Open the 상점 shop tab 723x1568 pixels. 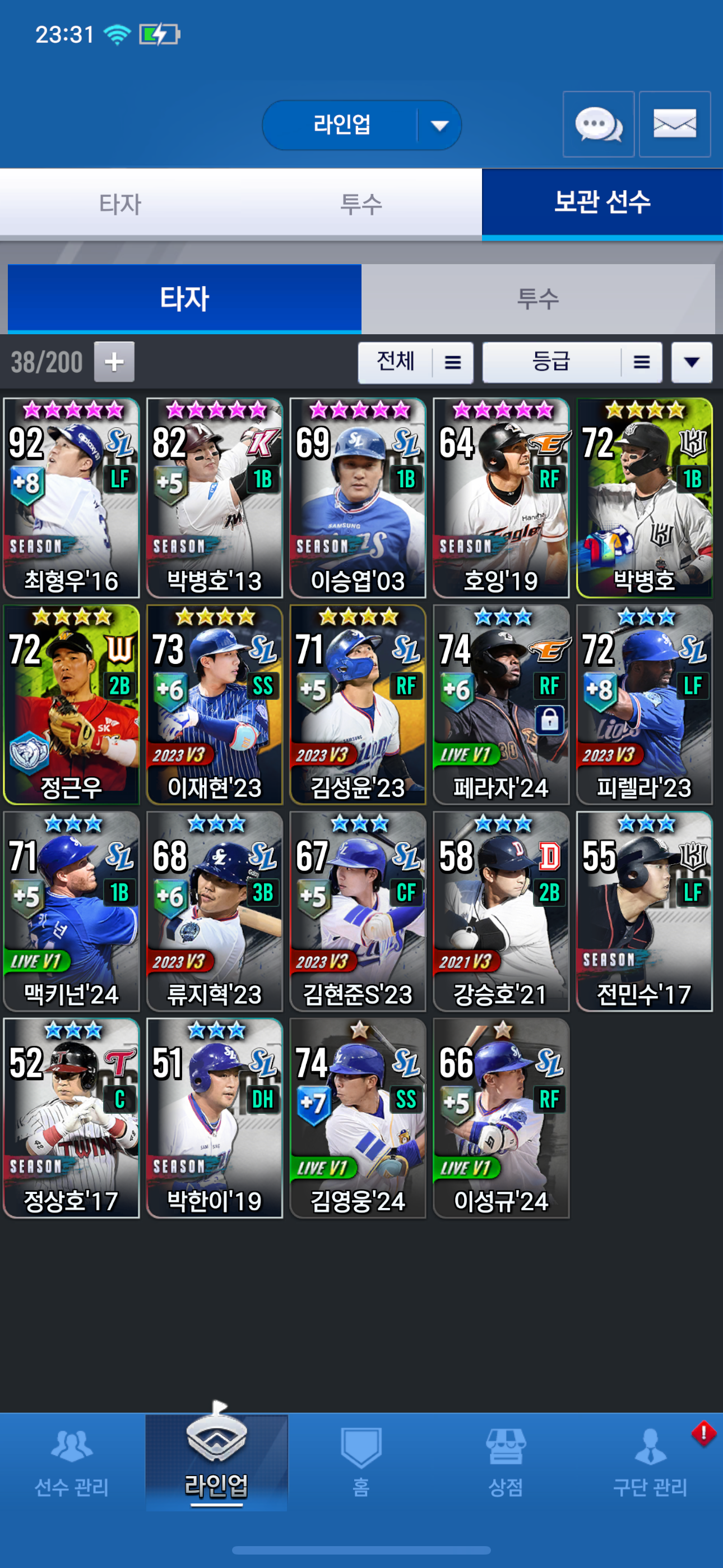[x=505, y=1463]
